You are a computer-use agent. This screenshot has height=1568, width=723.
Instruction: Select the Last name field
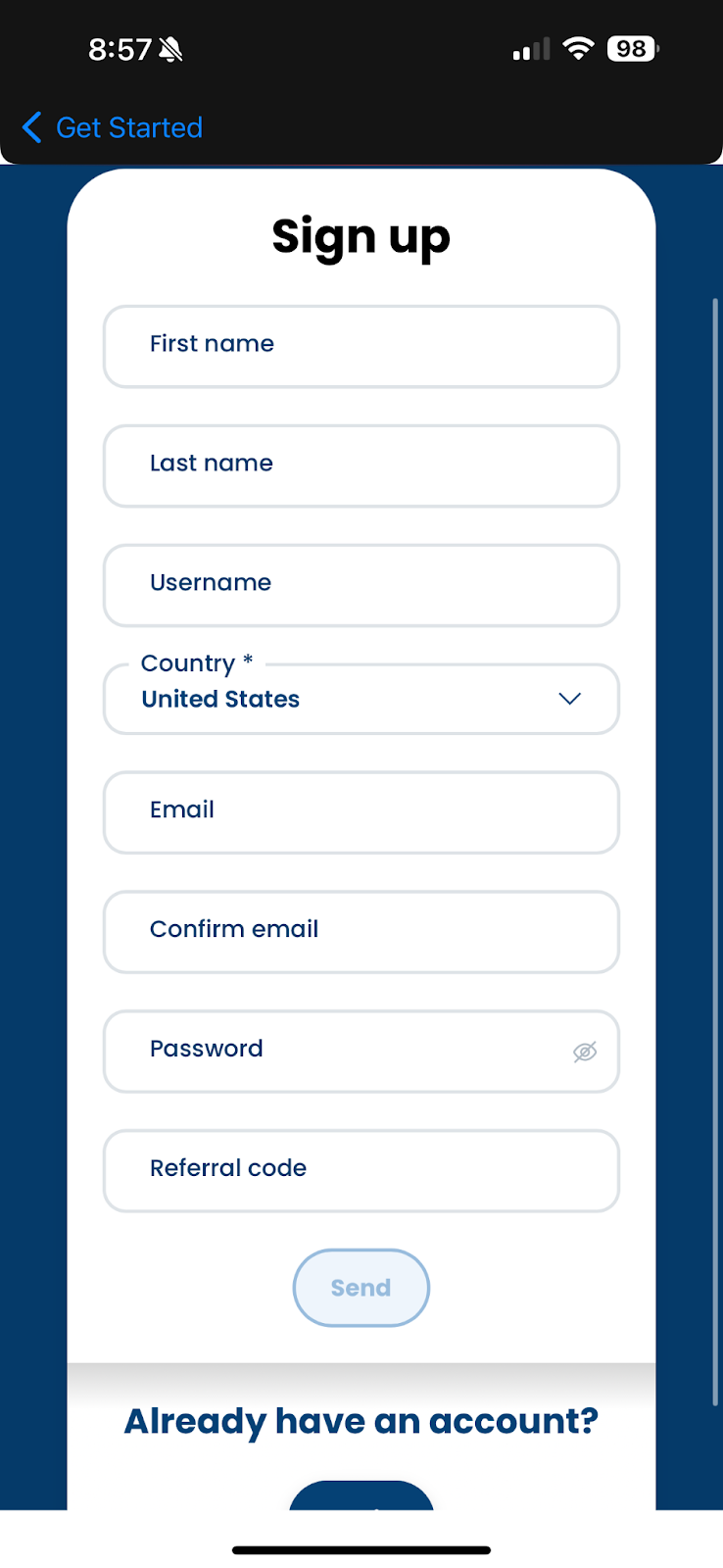361,465
